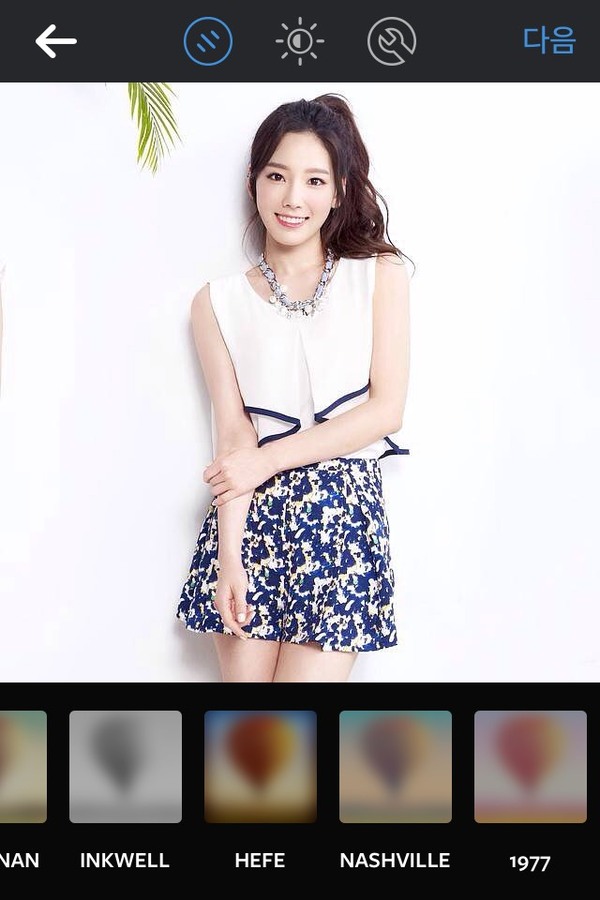Apply the Inkwell filter
Viewport: 600px width, 900px height.
pos(125,767)
